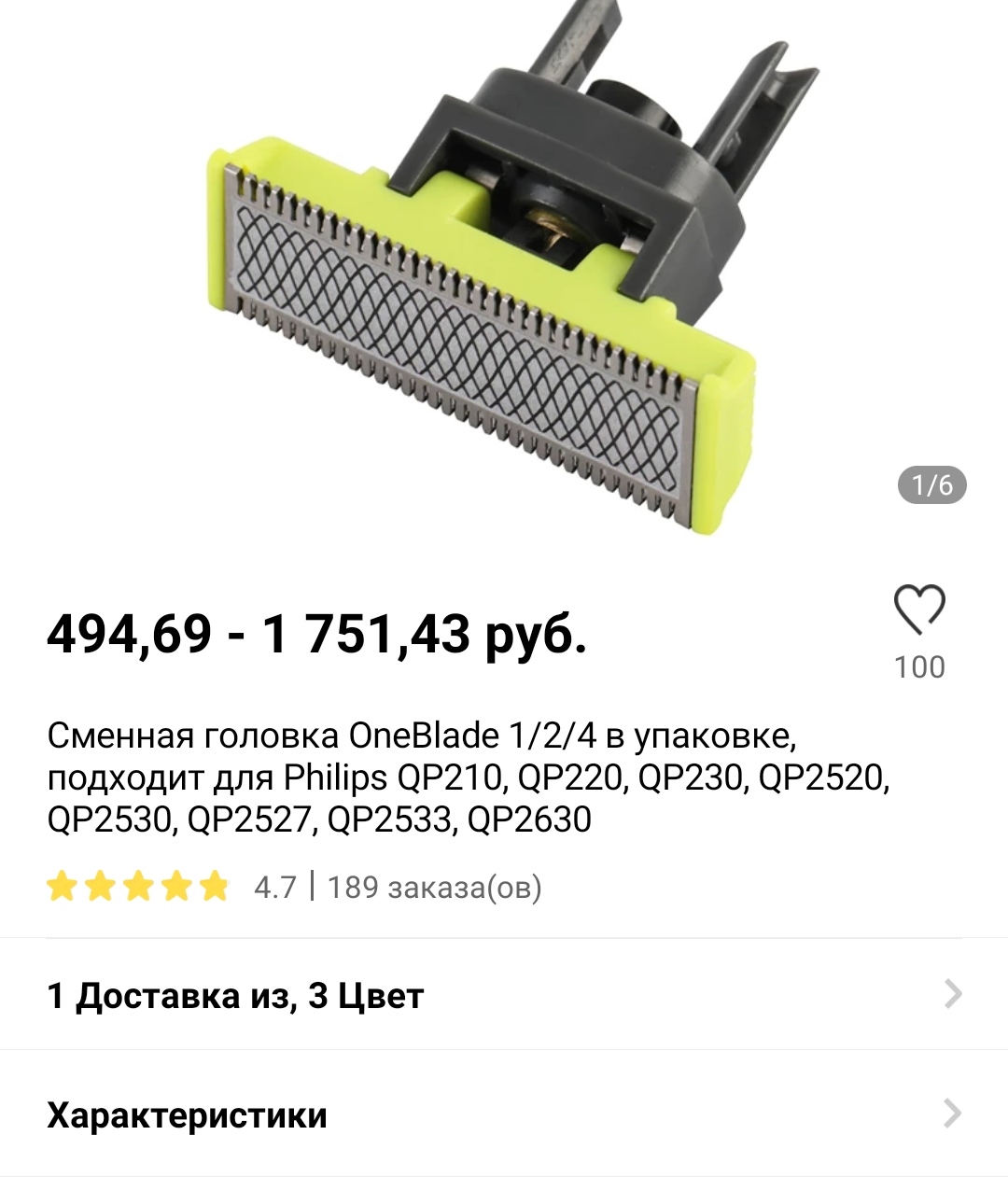Viewport: 1008px width, 1177px height.
Task: Add product to wishlist with heart icon
Action: click(x=919, y=610)
